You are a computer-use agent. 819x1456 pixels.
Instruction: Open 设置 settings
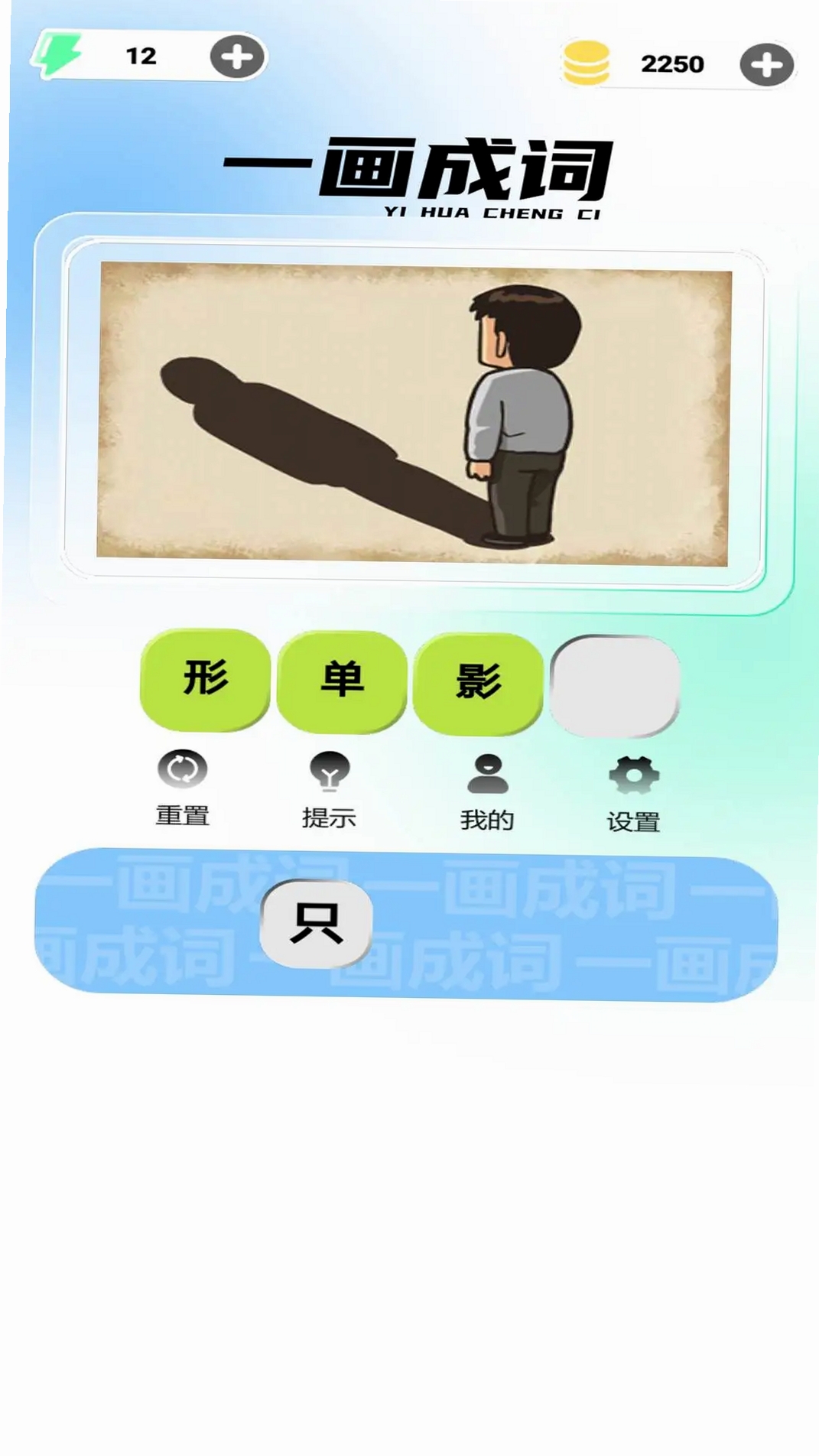(633, 795)
